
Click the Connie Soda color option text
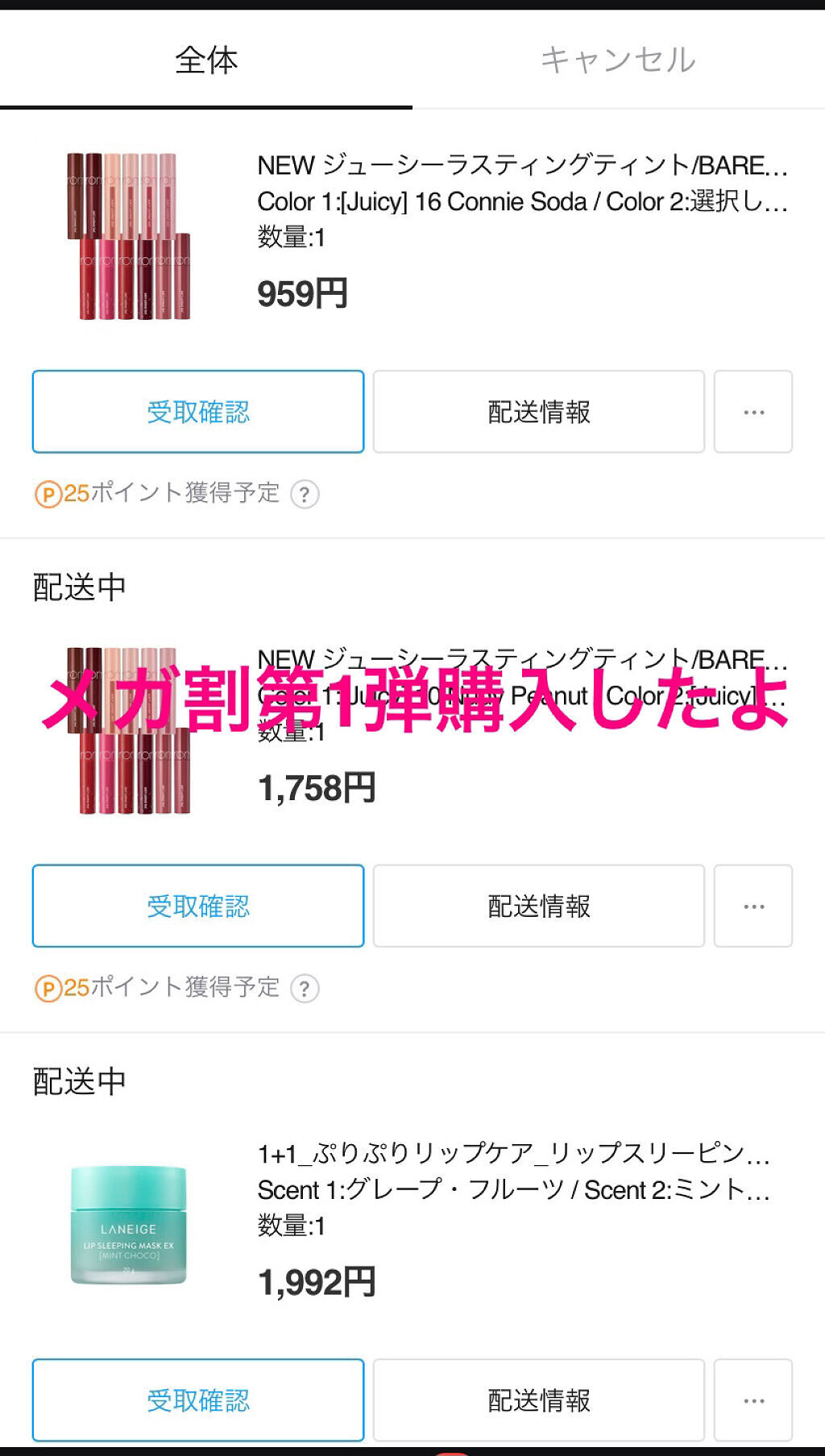pos(520,202)
